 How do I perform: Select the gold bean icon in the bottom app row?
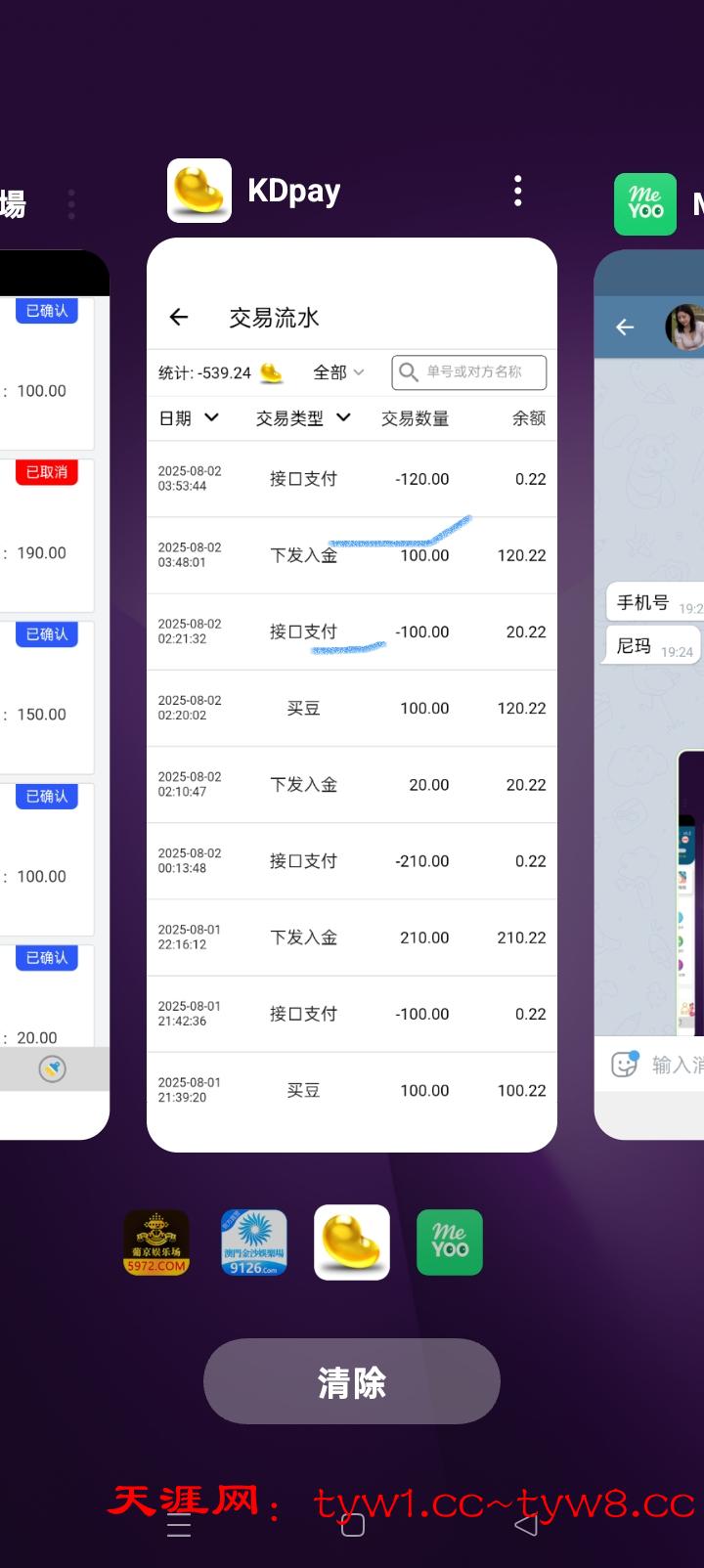click(x=352, y=1242)
